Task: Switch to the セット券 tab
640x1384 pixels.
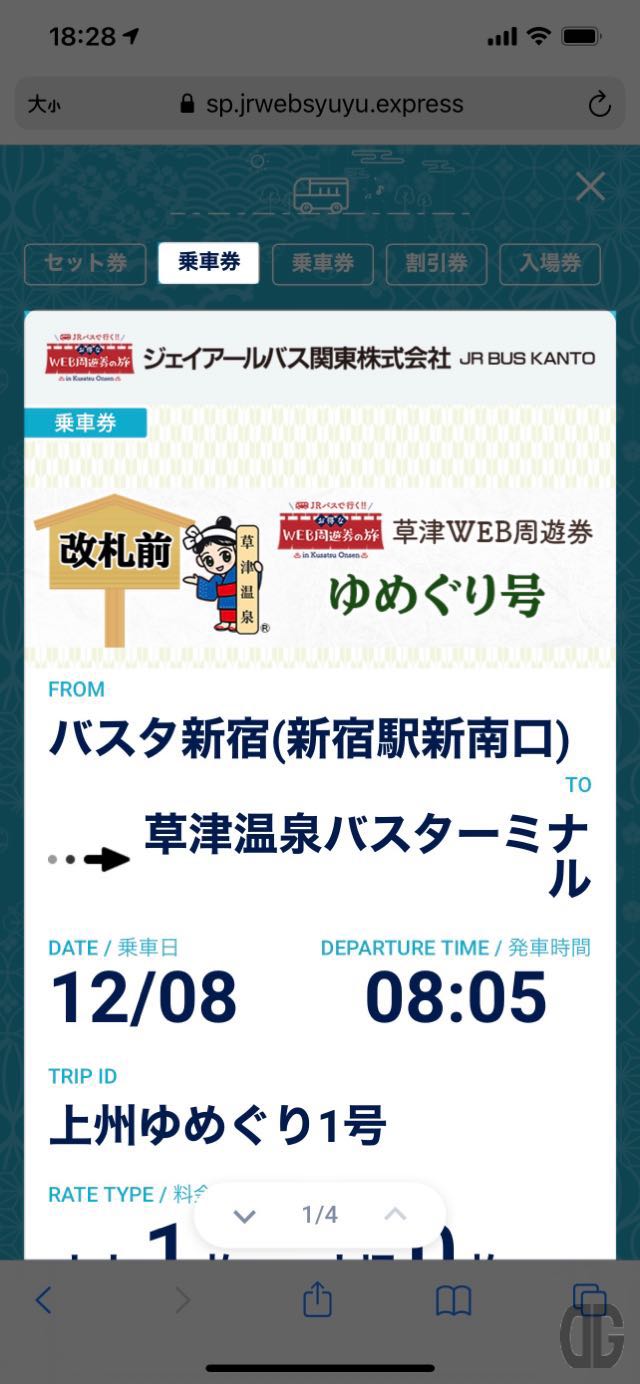Action: tap(85, 264)
